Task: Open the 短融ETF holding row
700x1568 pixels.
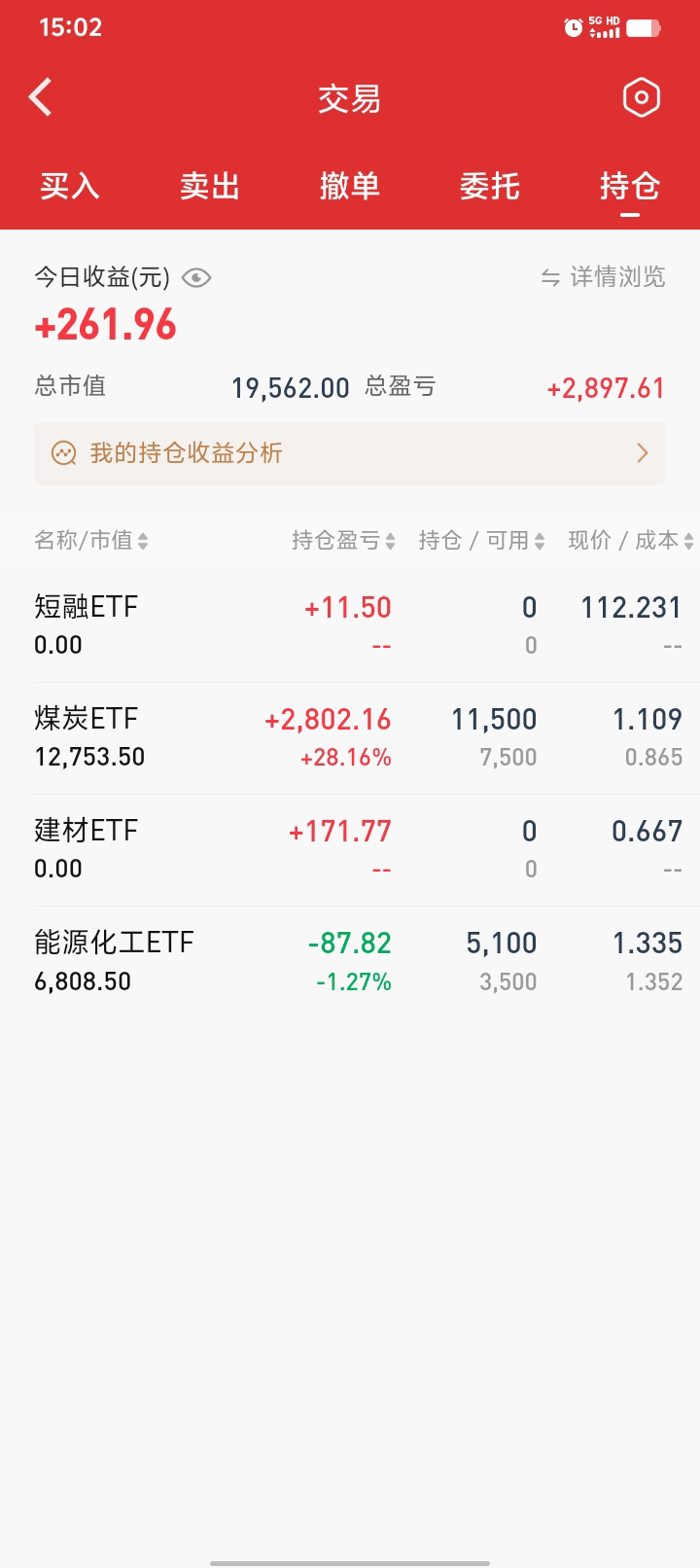Action: point(350,625)
